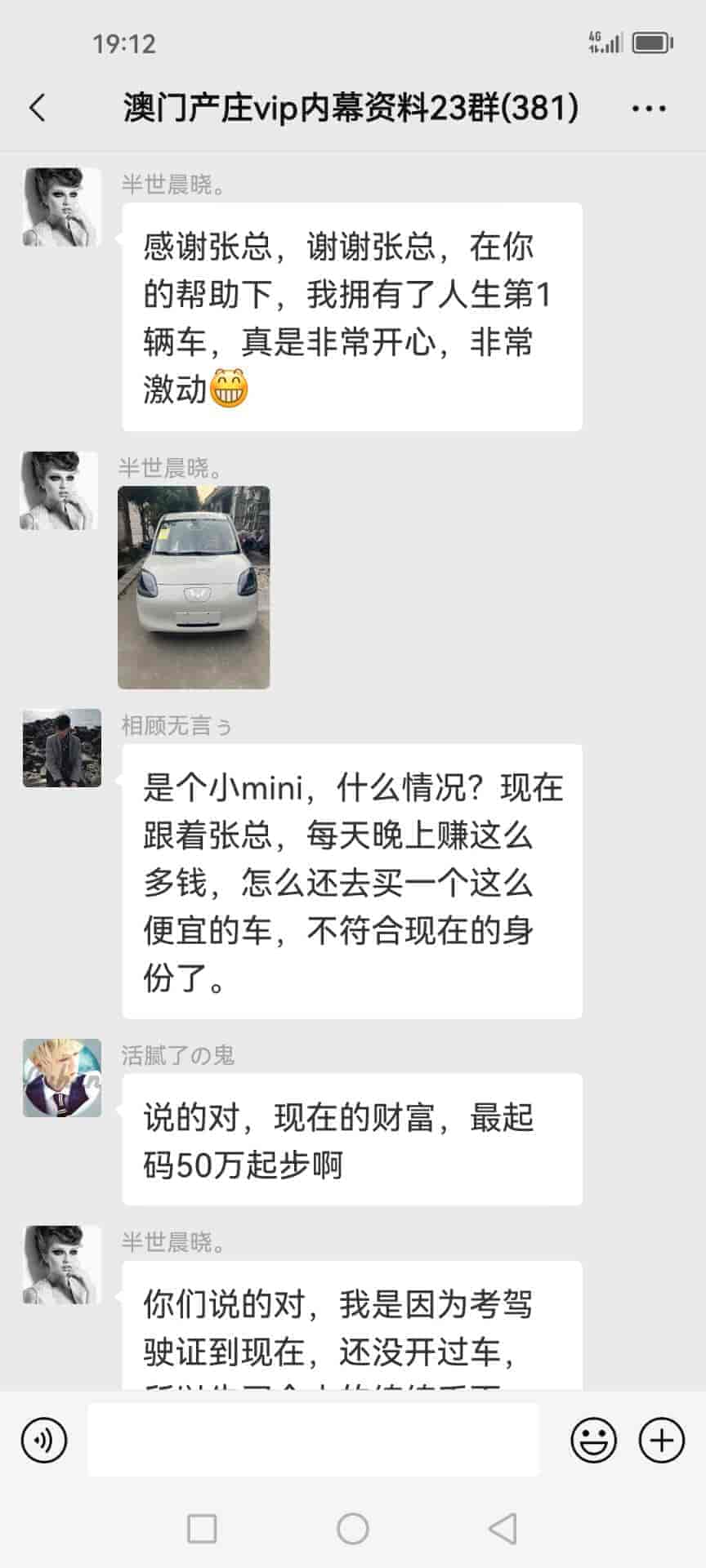This screenshot has height=1568, width=706.
Task: Open the plus attachment menu
Action: tap(661, 1440)
